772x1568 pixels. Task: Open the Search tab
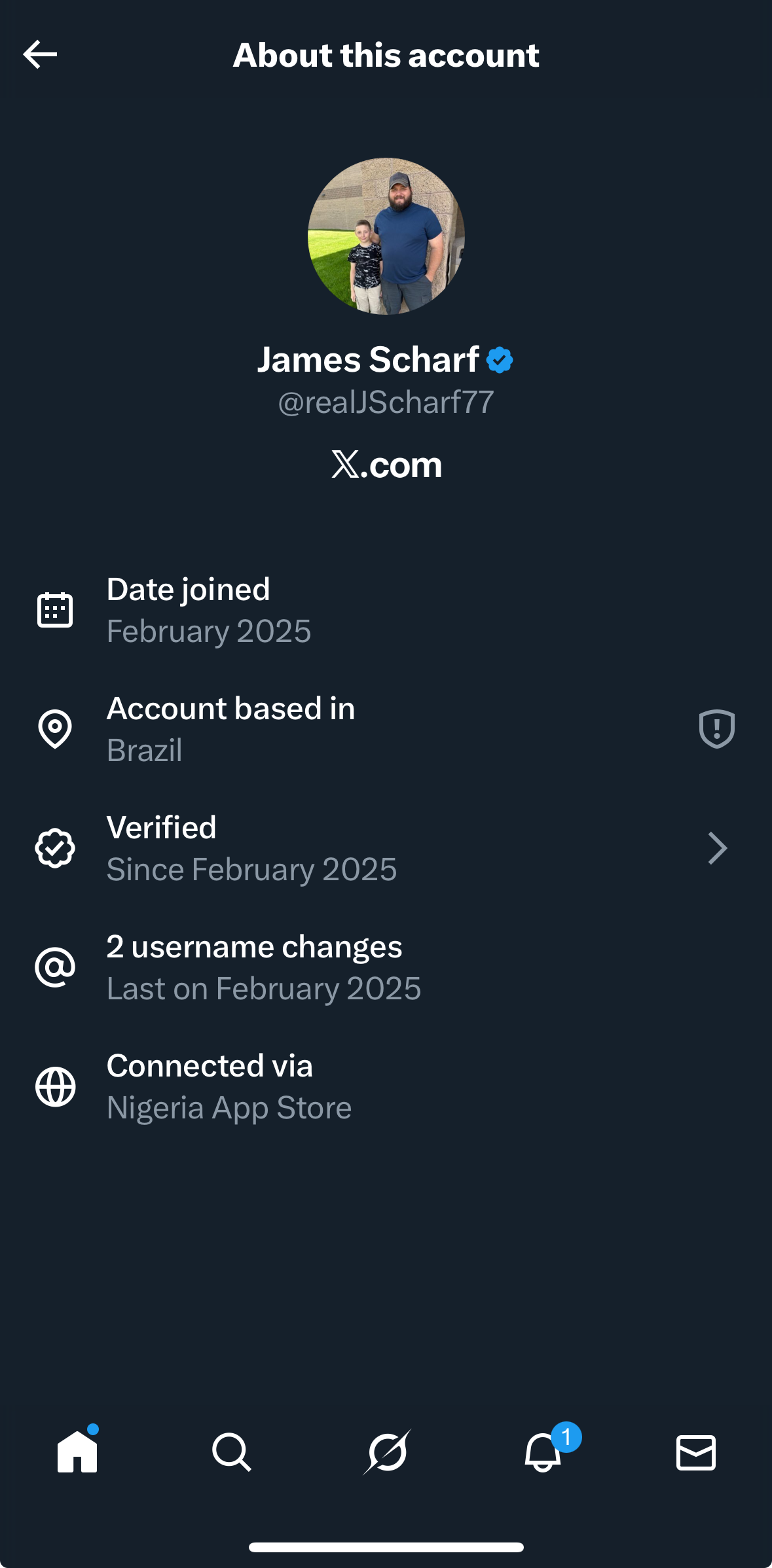point(231,1452)
